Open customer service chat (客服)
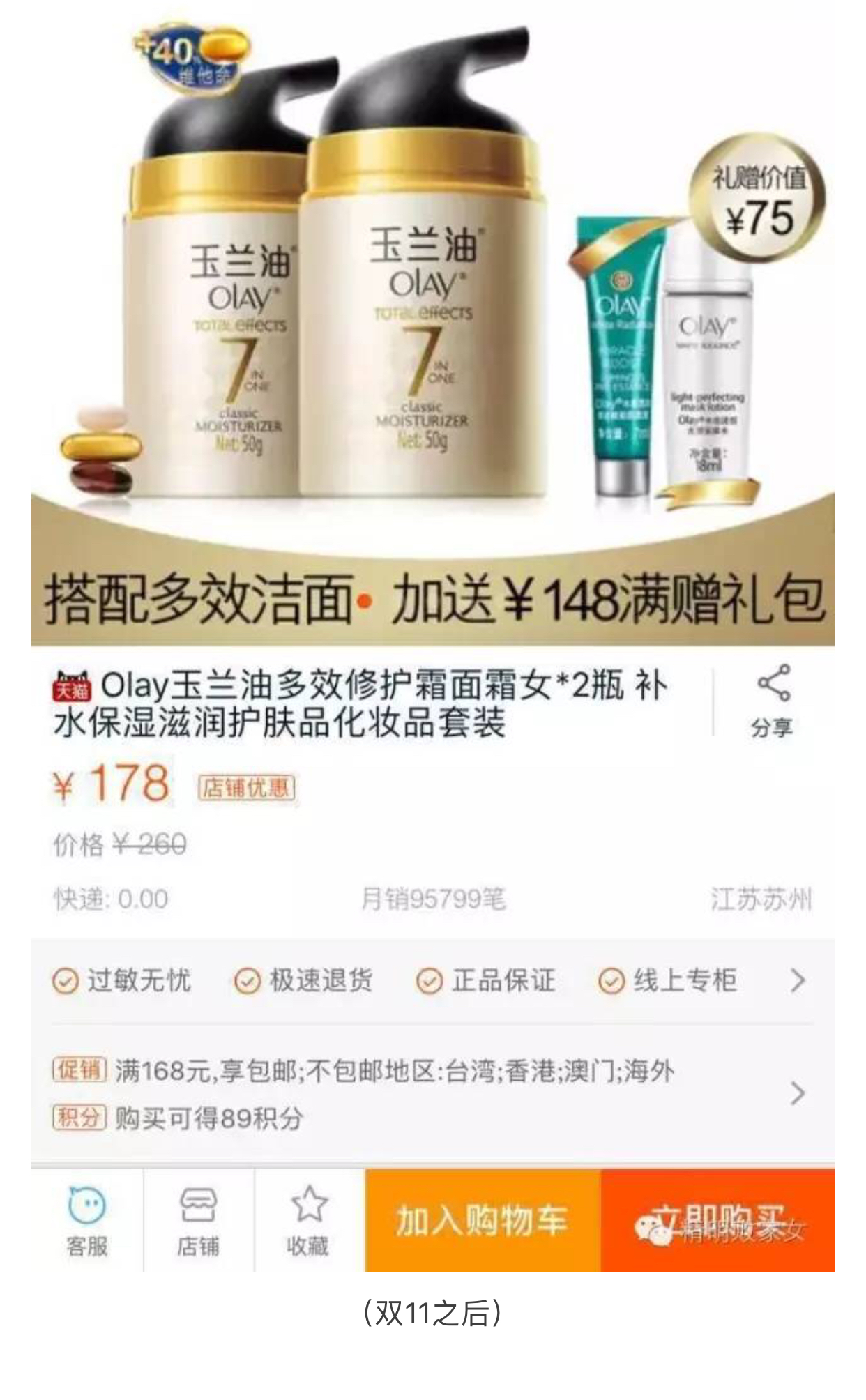Image resolution: width=866 pixels, height=1400 pixels. [87, 1219]
